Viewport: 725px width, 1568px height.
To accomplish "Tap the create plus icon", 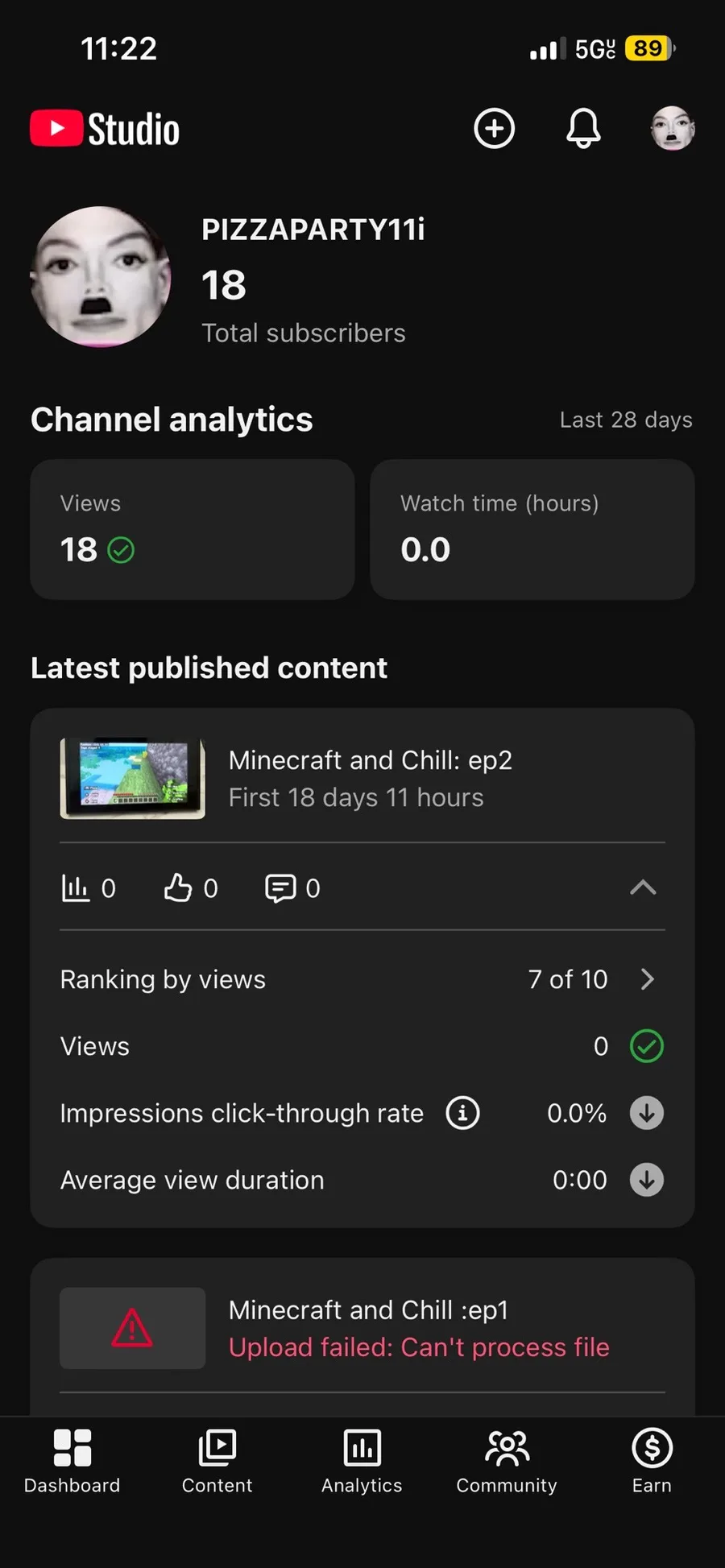I will (x=494, y=129).
